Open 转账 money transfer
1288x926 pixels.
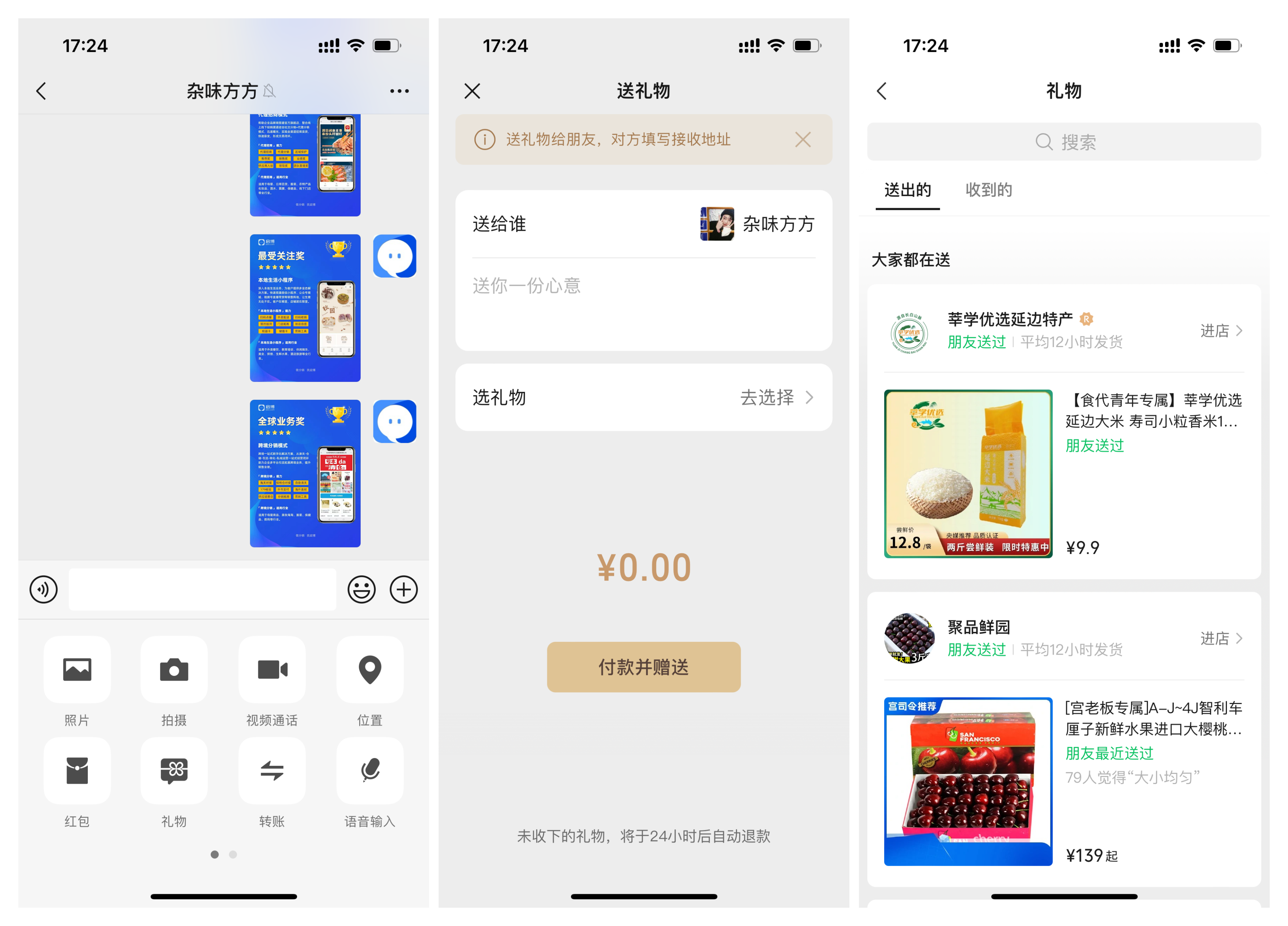click(271, 771)
